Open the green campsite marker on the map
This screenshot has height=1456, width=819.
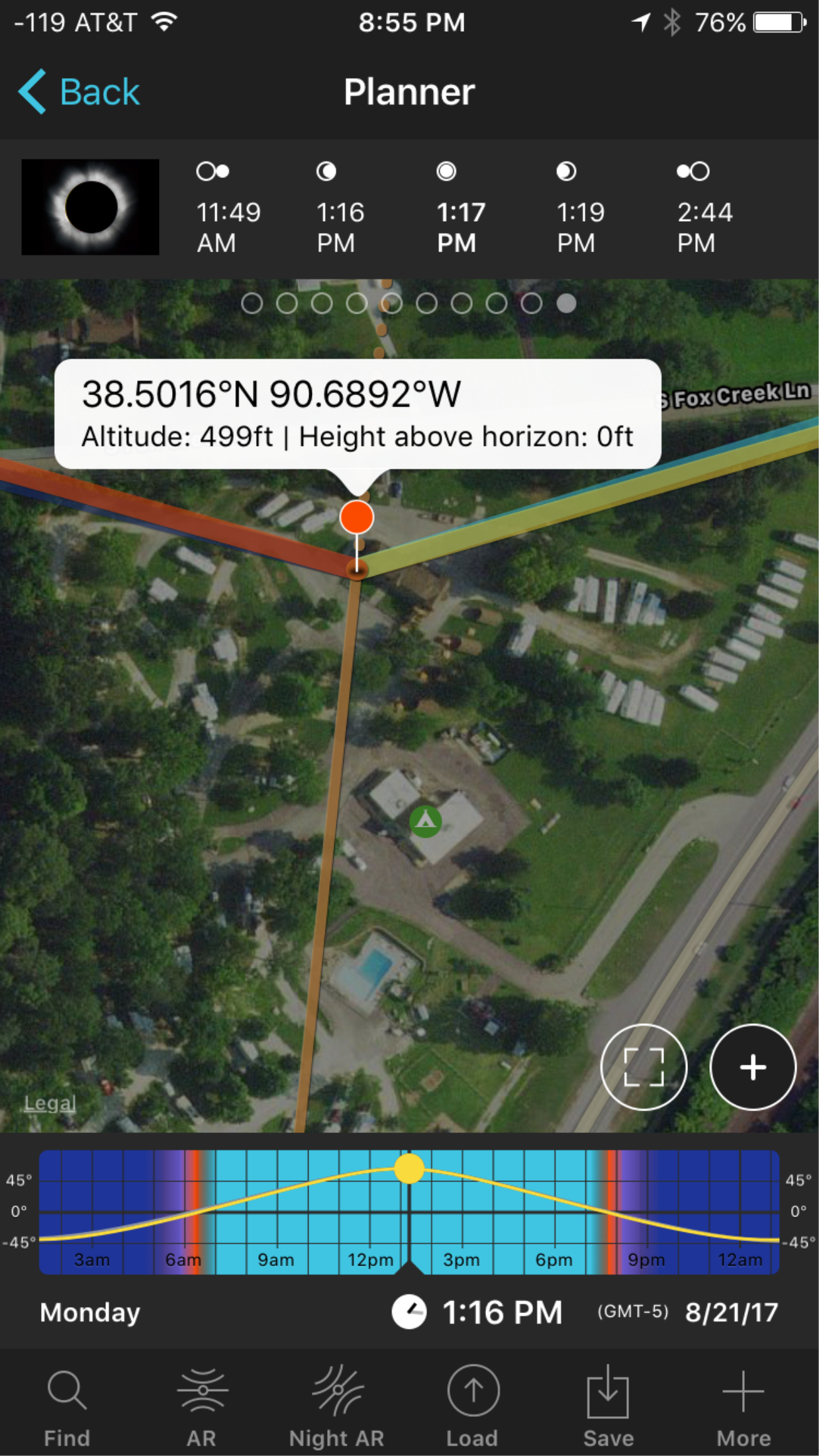click(425, 821)
